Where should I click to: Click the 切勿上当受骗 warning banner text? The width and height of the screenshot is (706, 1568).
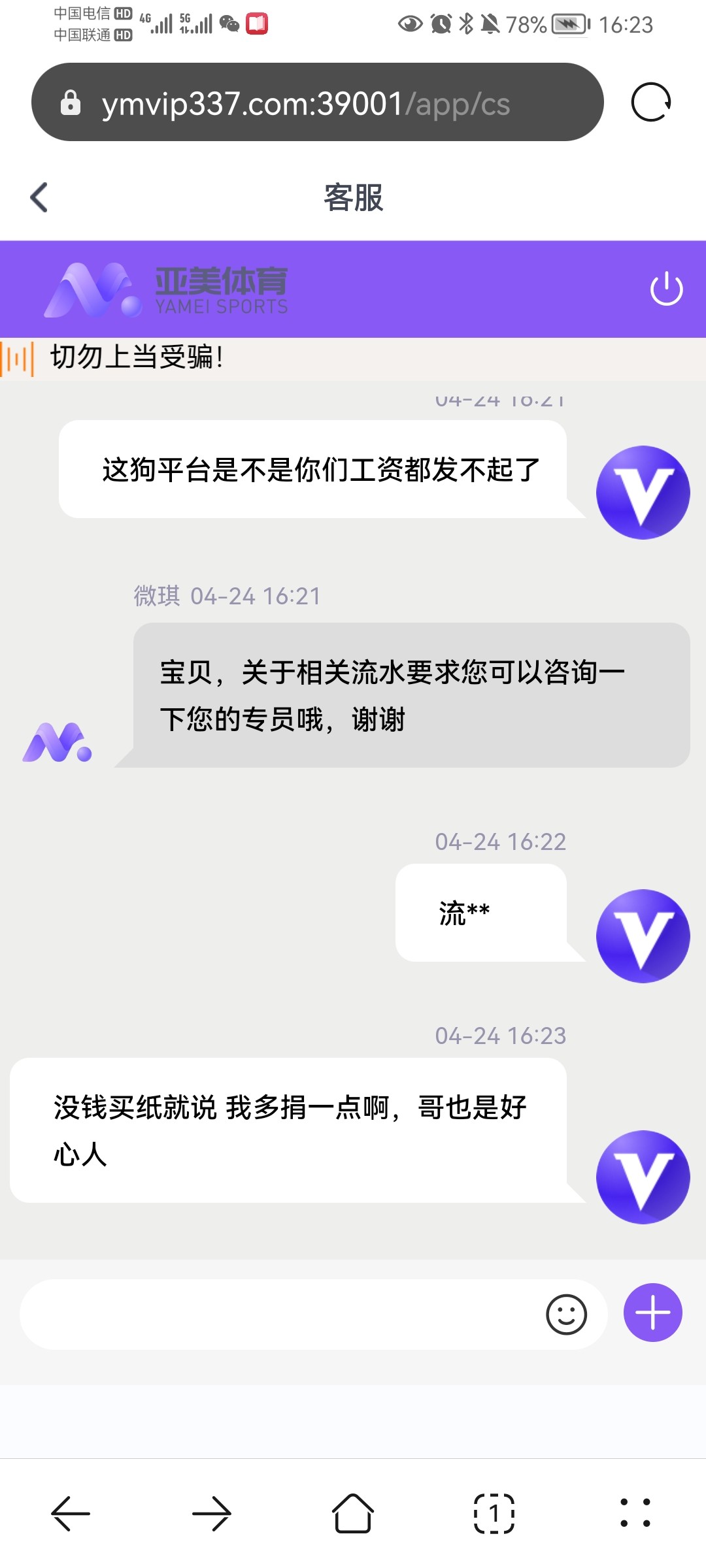tap(137, 358)
